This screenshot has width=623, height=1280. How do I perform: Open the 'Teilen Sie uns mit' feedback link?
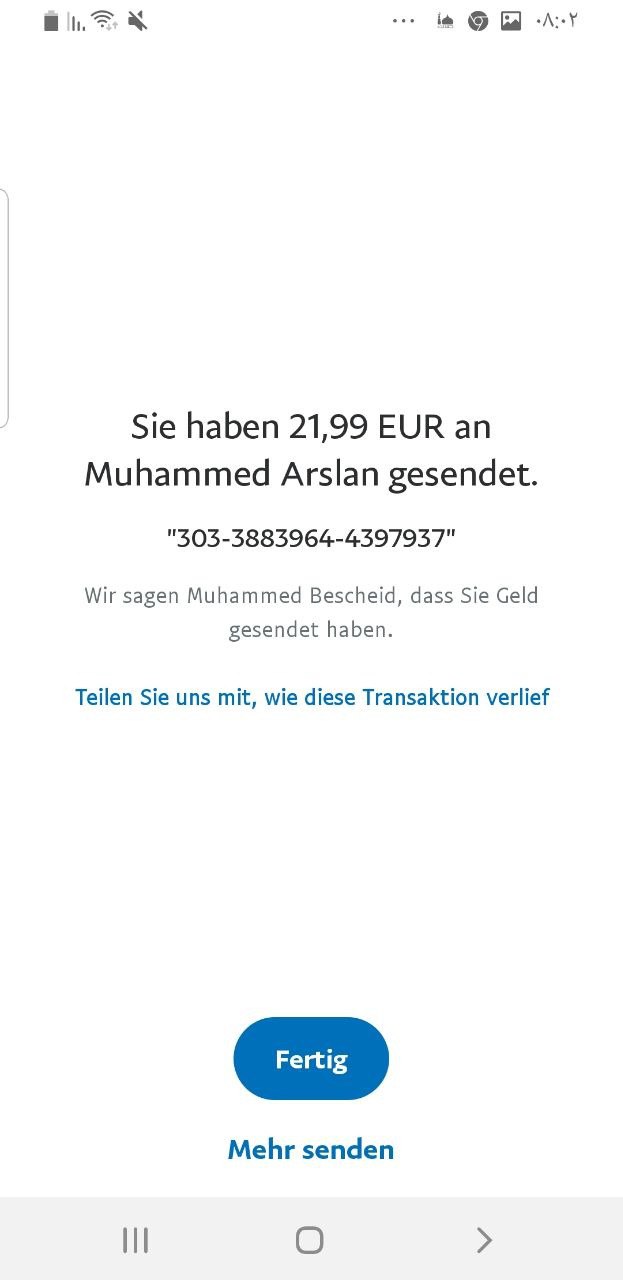[312, 697]
